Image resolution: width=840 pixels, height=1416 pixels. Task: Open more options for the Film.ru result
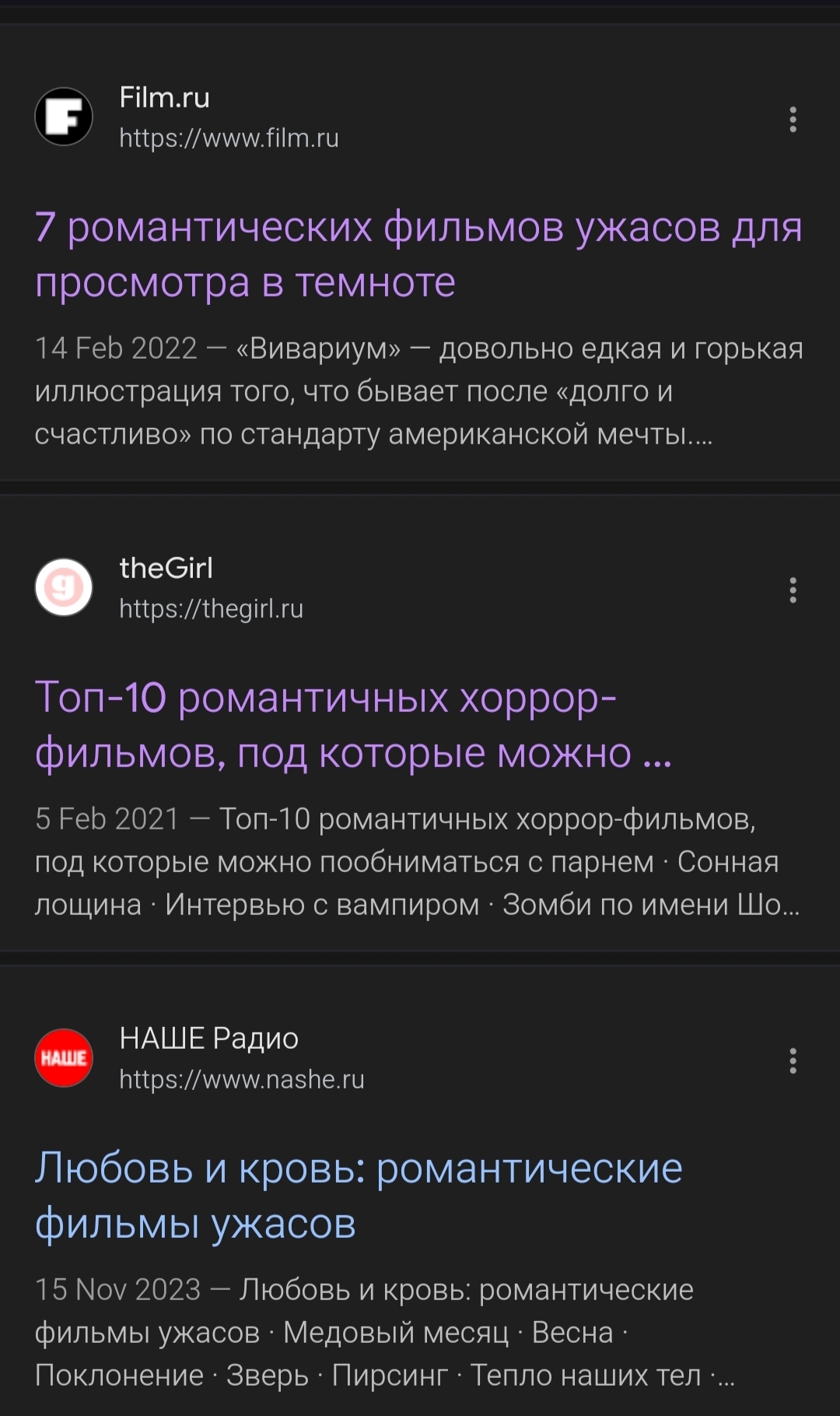[x=793, y=120]
